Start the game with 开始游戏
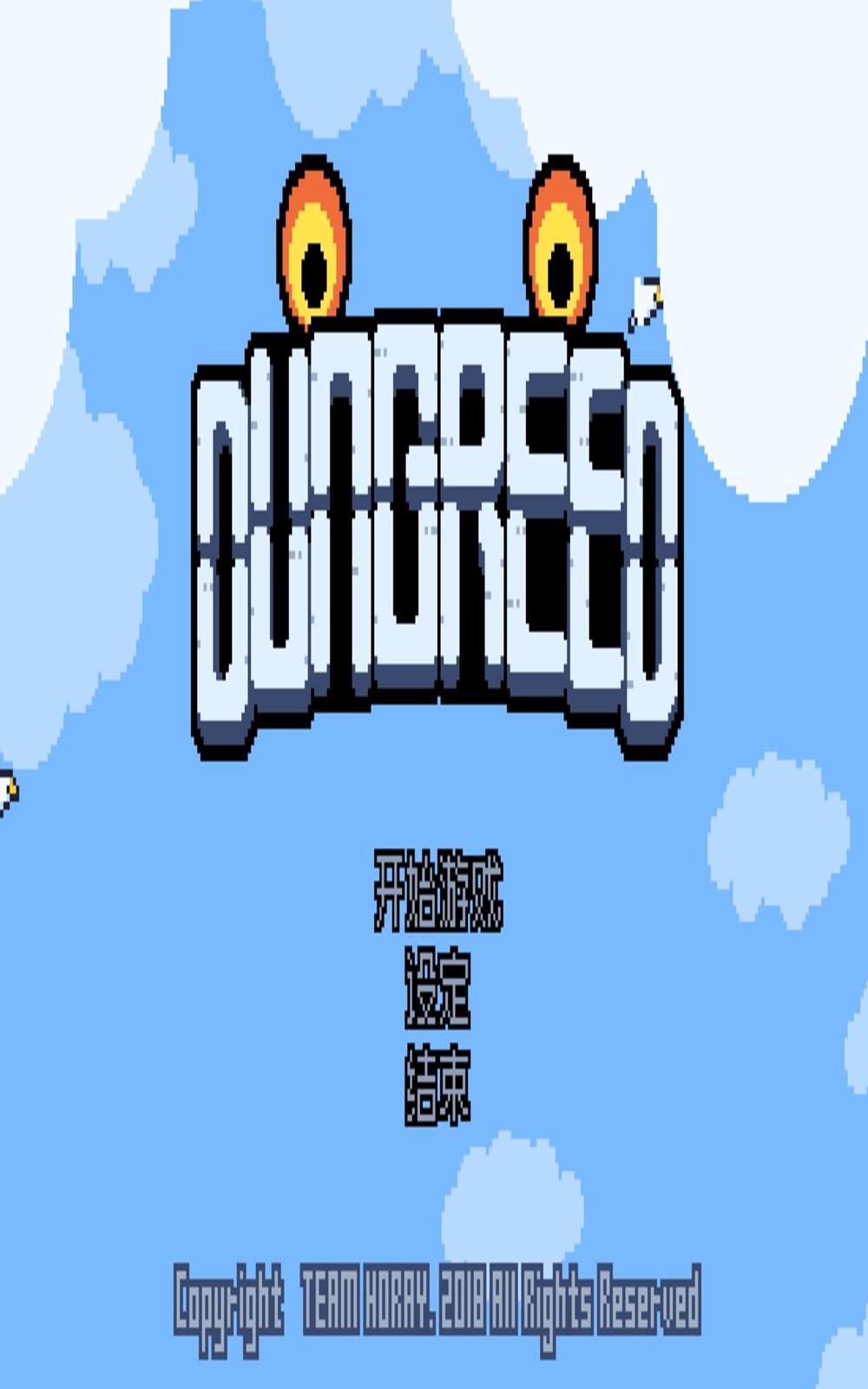The width and height of the screenshot is (868, 1389). pyautogui.click(x=438, y=892)
